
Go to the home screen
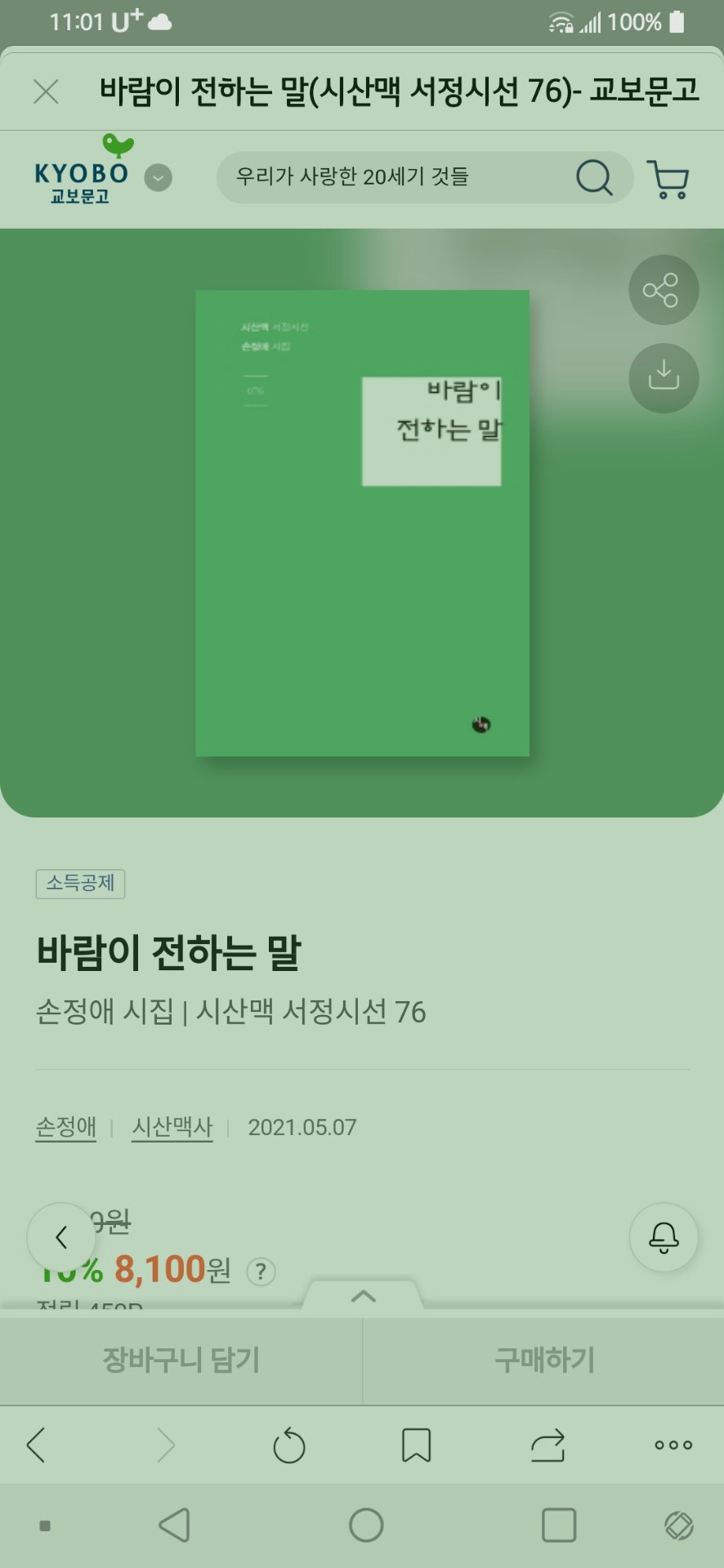(365, 1525)
